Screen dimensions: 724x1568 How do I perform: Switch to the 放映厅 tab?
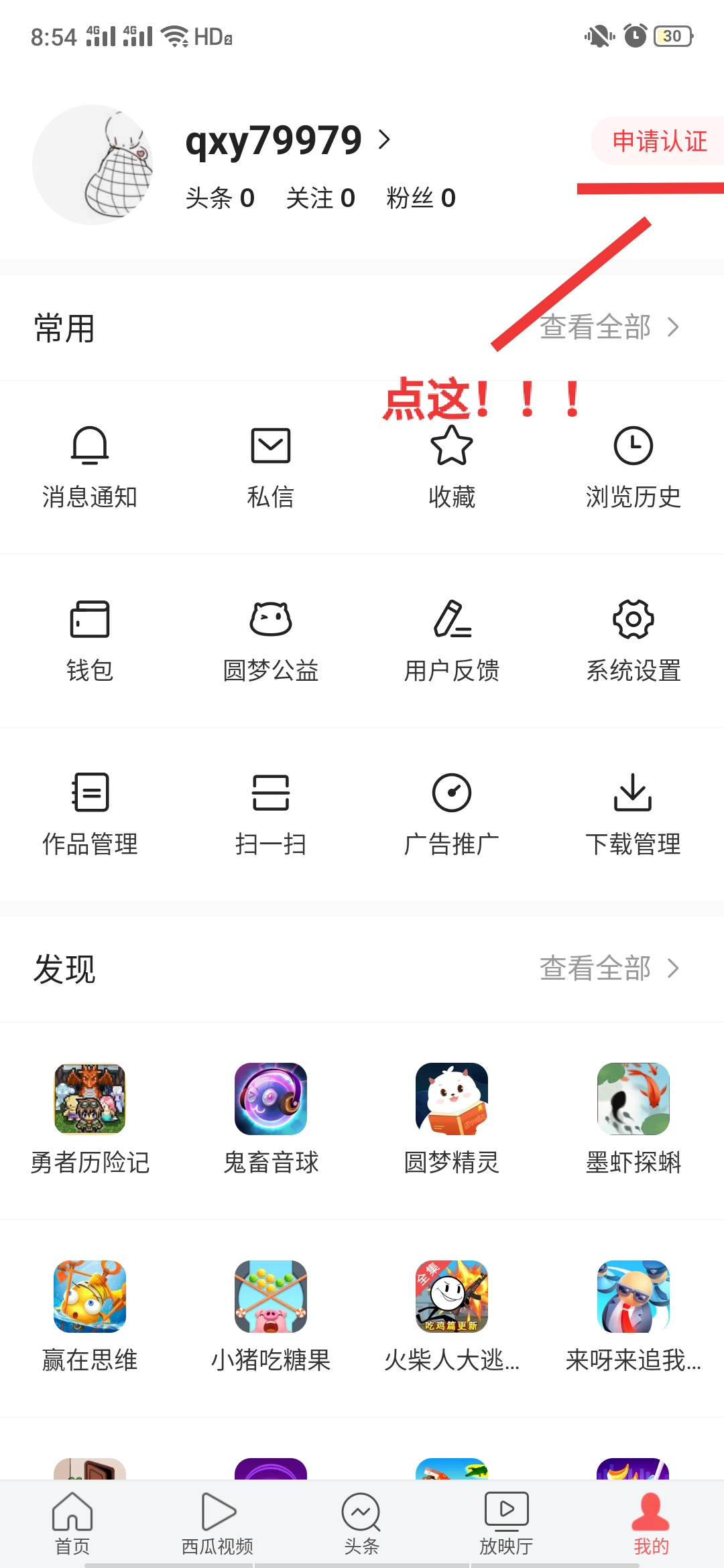pyautogui.click(x=506, y=1521)
